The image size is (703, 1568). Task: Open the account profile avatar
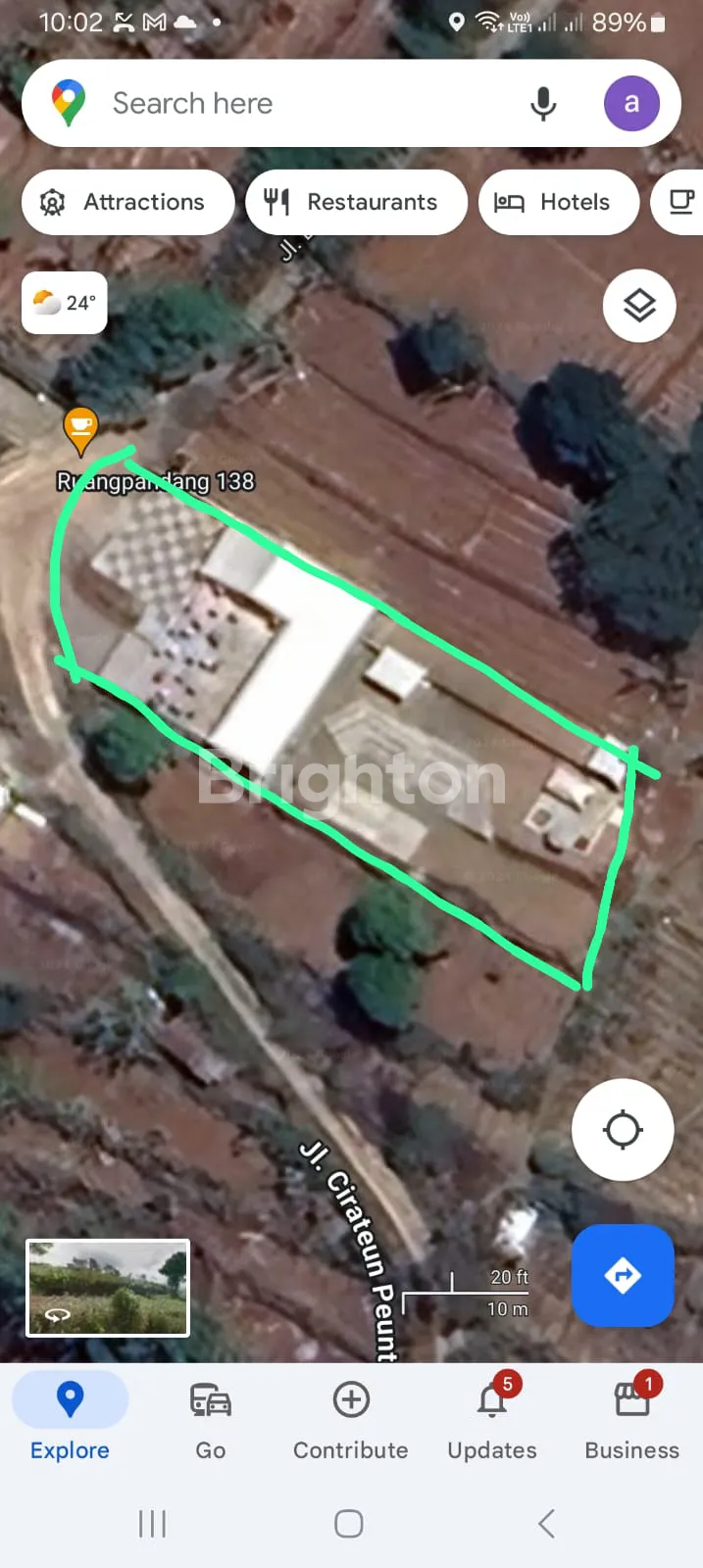(x=630, y=103)
